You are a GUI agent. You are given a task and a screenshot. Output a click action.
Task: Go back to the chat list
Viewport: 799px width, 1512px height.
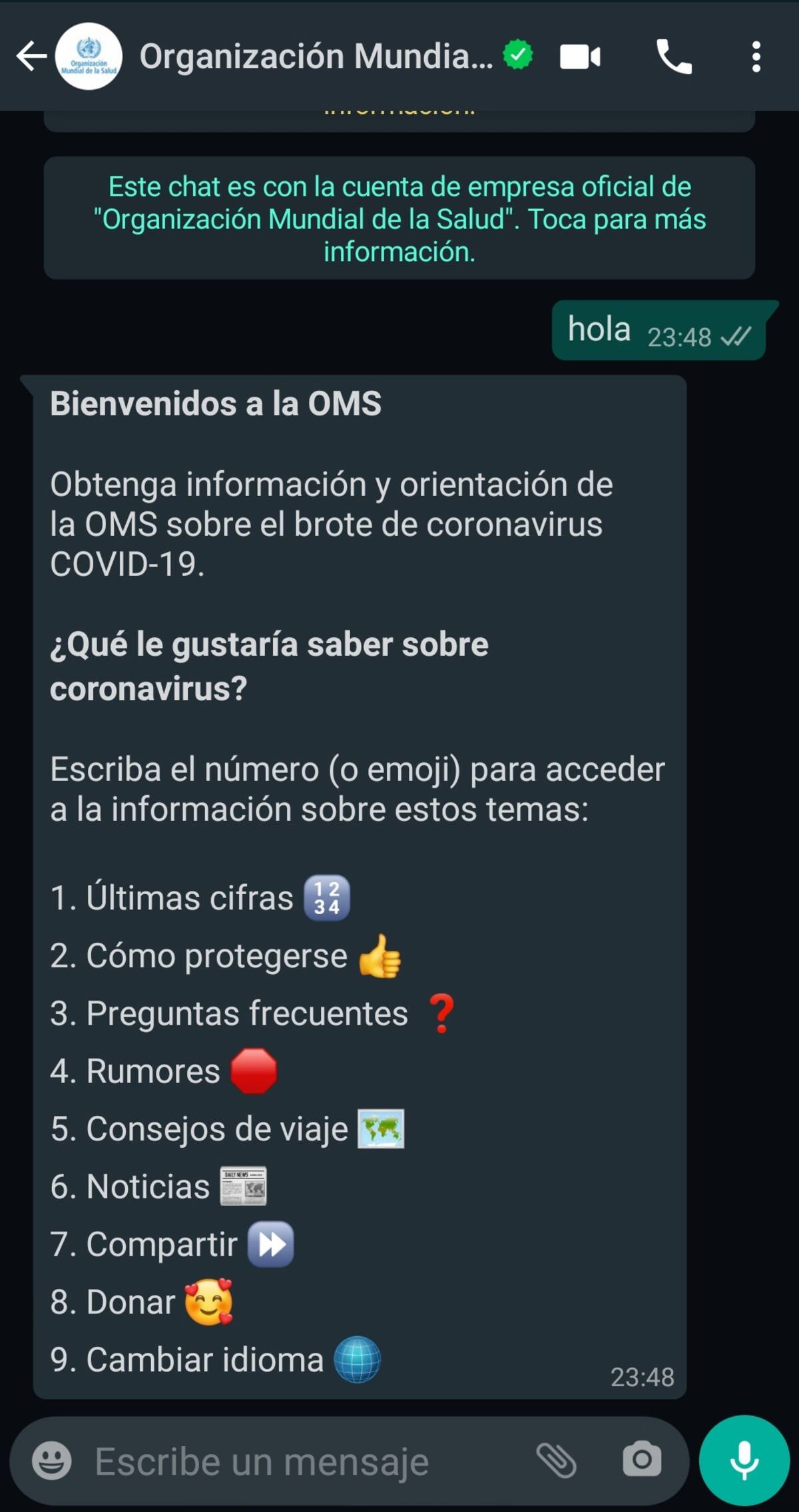pos(31,56)
